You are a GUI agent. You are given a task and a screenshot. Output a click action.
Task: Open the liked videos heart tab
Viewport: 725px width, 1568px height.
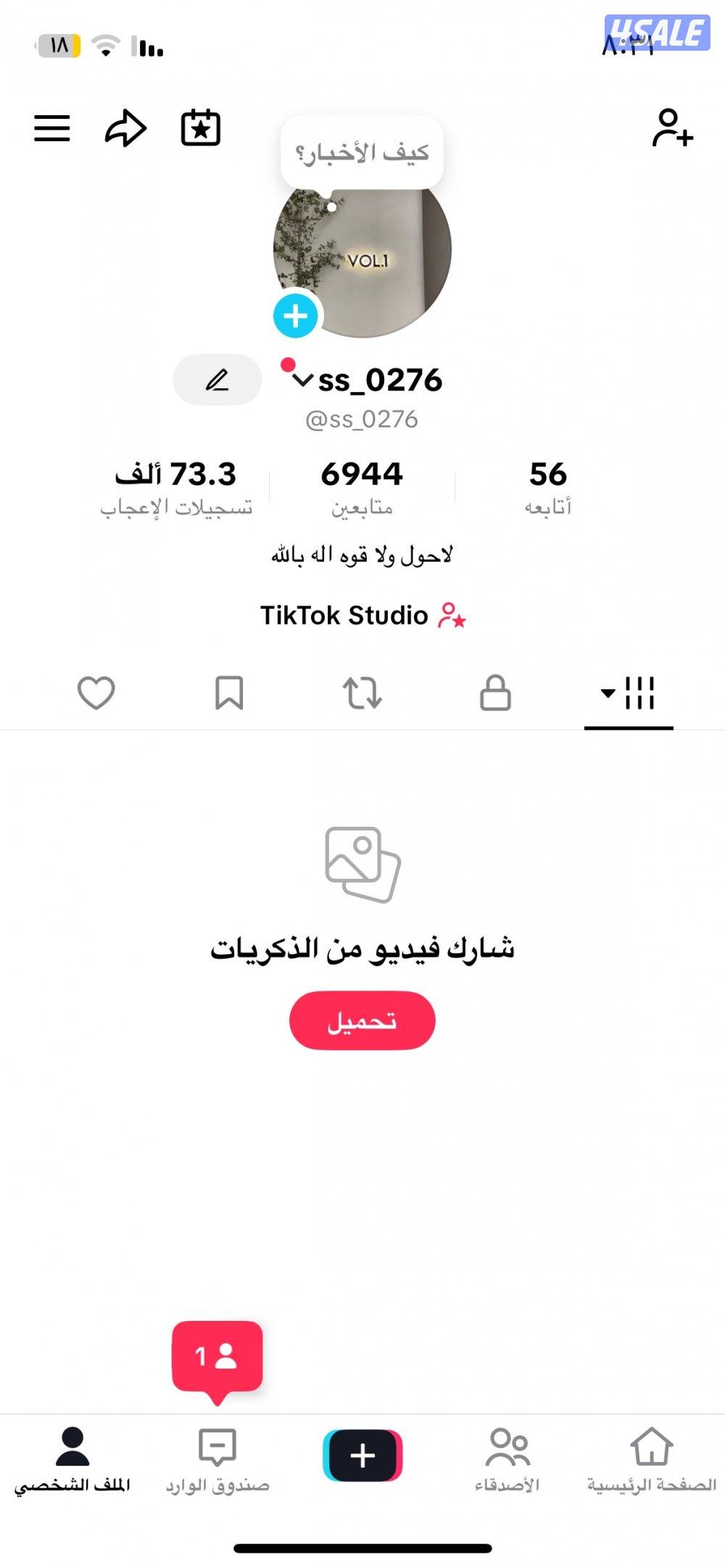pos(96,693)
